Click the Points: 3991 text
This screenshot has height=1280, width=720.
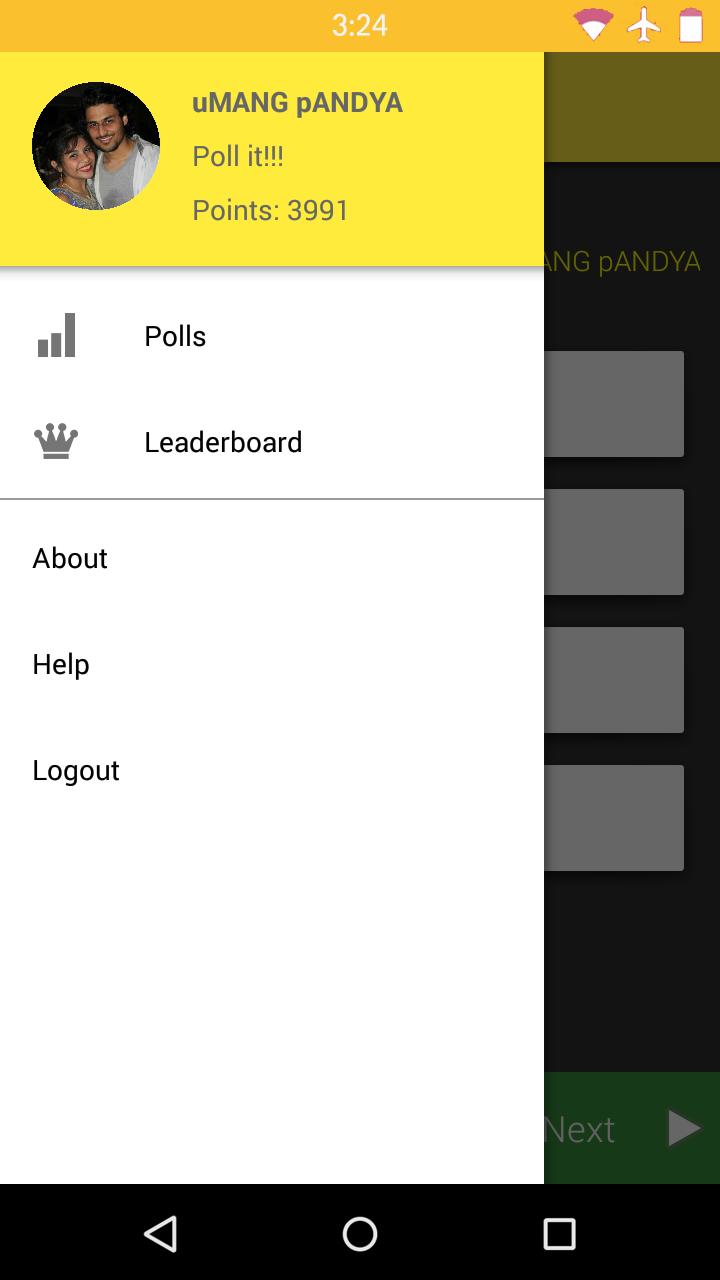269,210
